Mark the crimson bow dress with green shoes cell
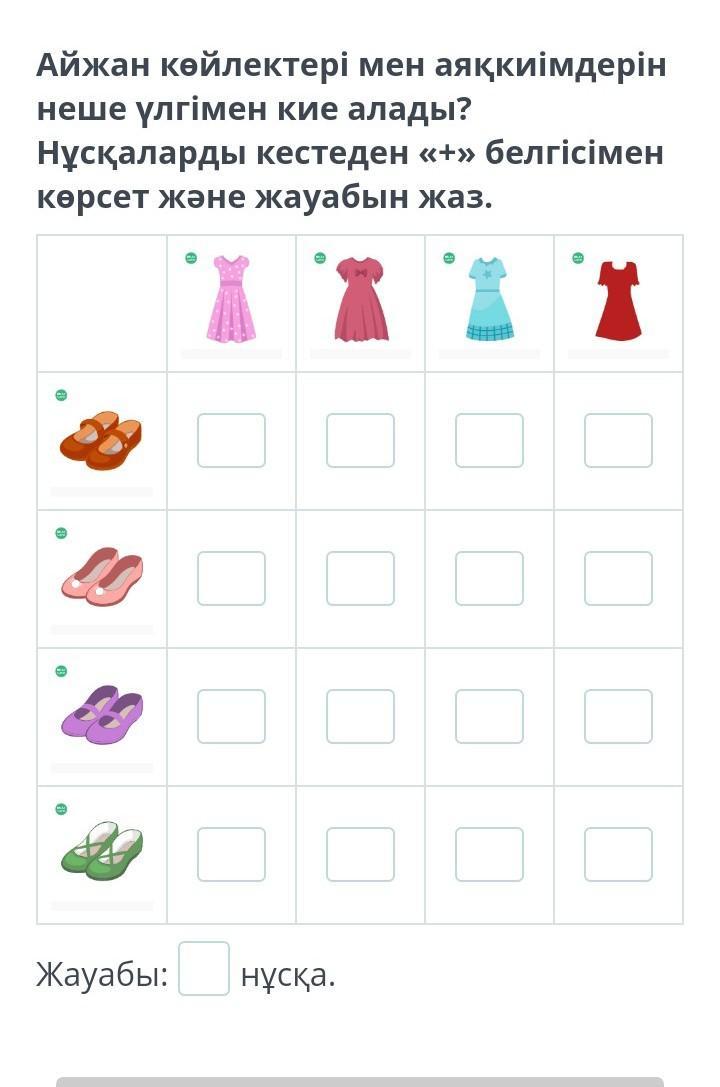Image resolution: width=720 pixels, height=1087 pixels. point(360,855)
